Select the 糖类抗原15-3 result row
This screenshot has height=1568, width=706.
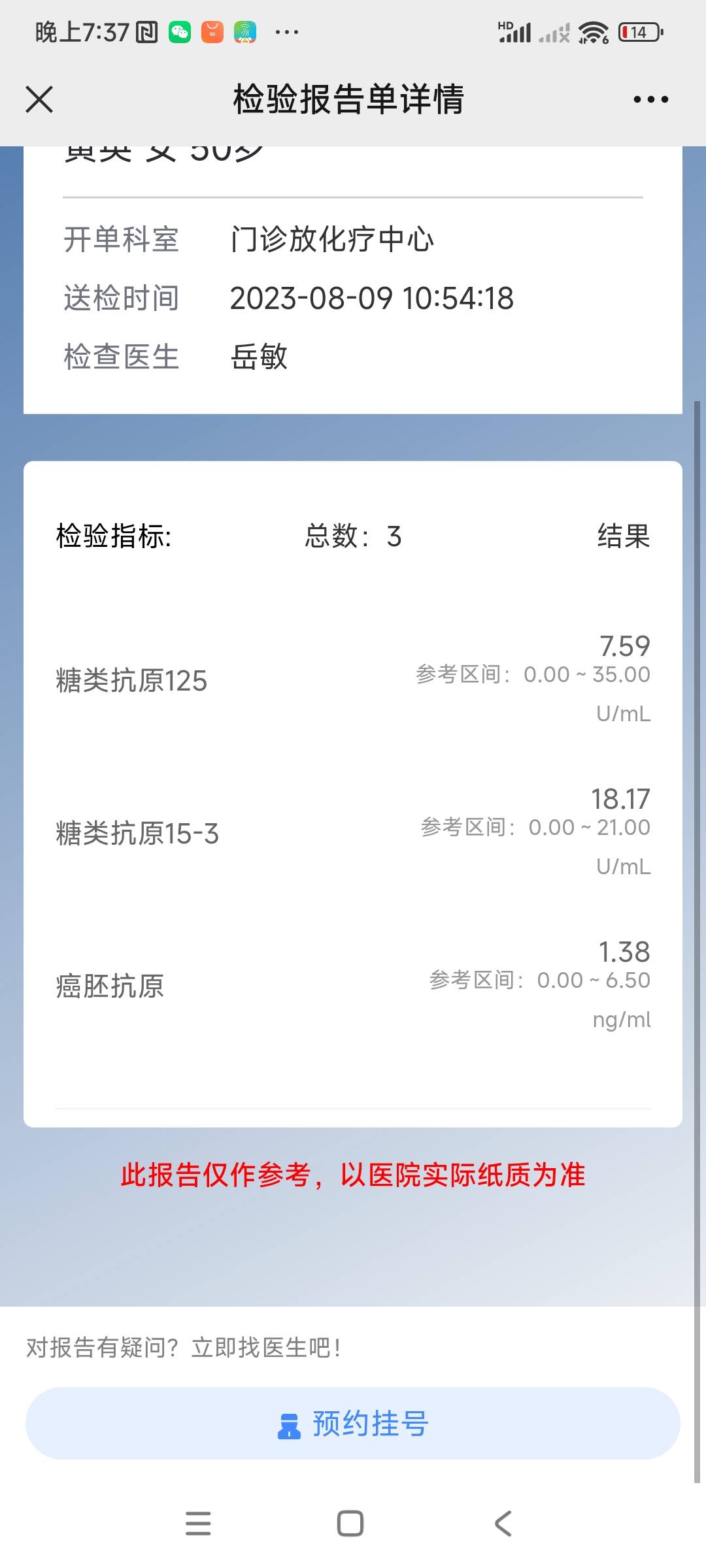pyautogui.click(x=353, y=833)
